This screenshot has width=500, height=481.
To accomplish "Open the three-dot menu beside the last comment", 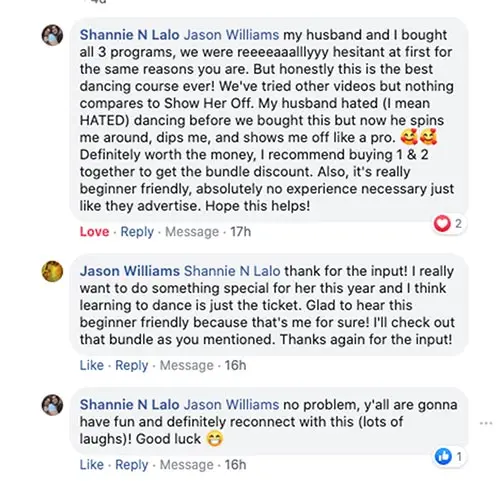I will click(x=486, y=423).
